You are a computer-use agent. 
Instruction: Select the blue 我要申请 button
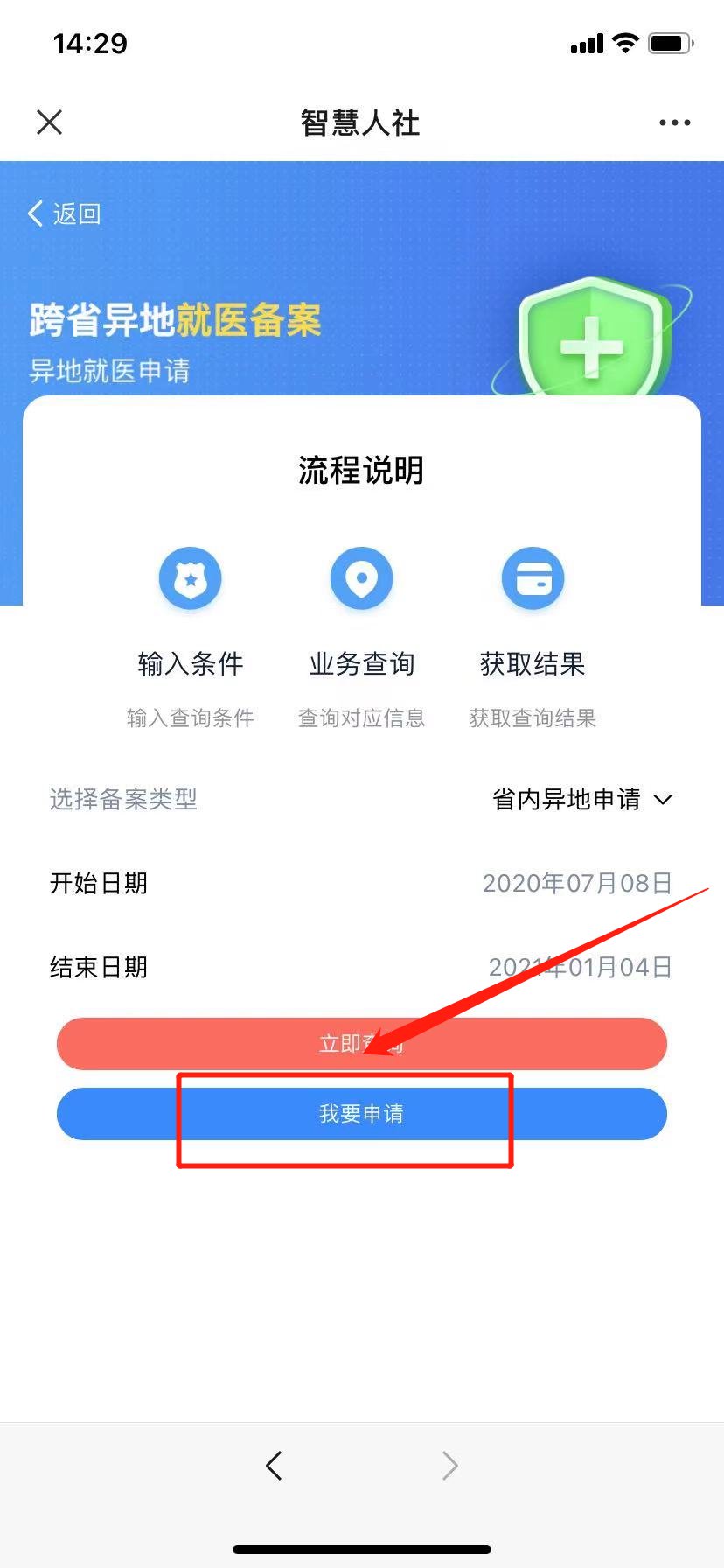pos(361,1114)
